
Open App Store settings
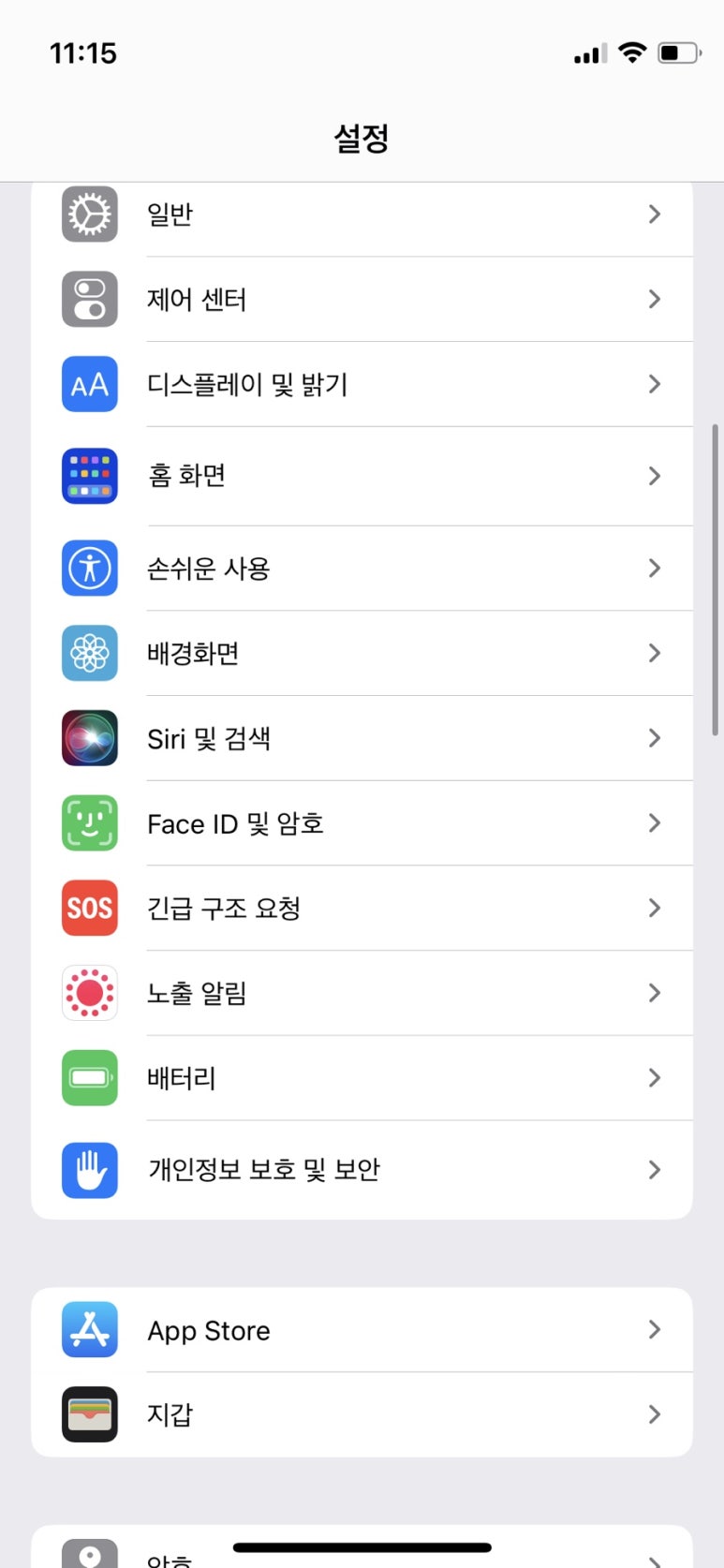tap(362, 1330)
